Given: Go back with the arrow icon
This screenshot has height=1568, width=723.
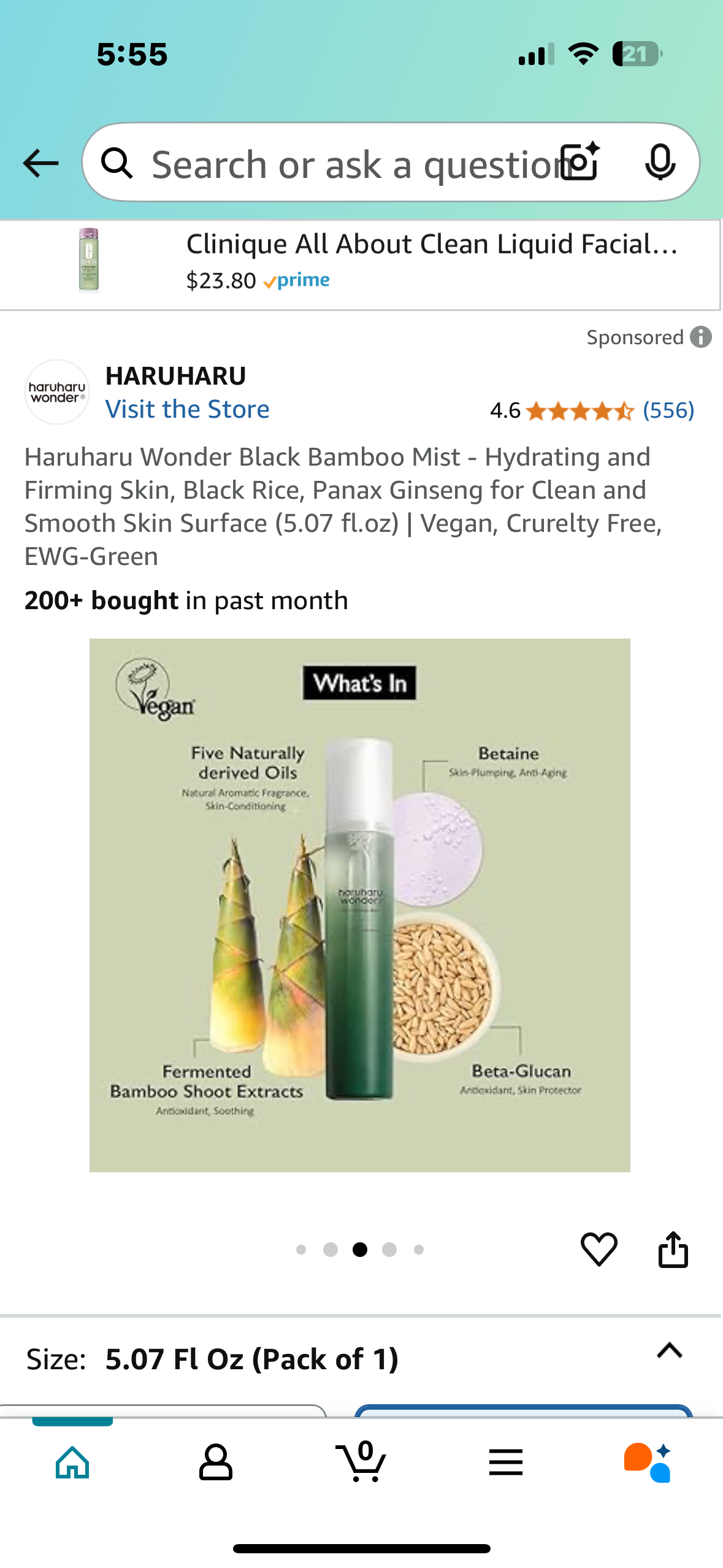Looking at the screenshot, I should coord(40,163).
